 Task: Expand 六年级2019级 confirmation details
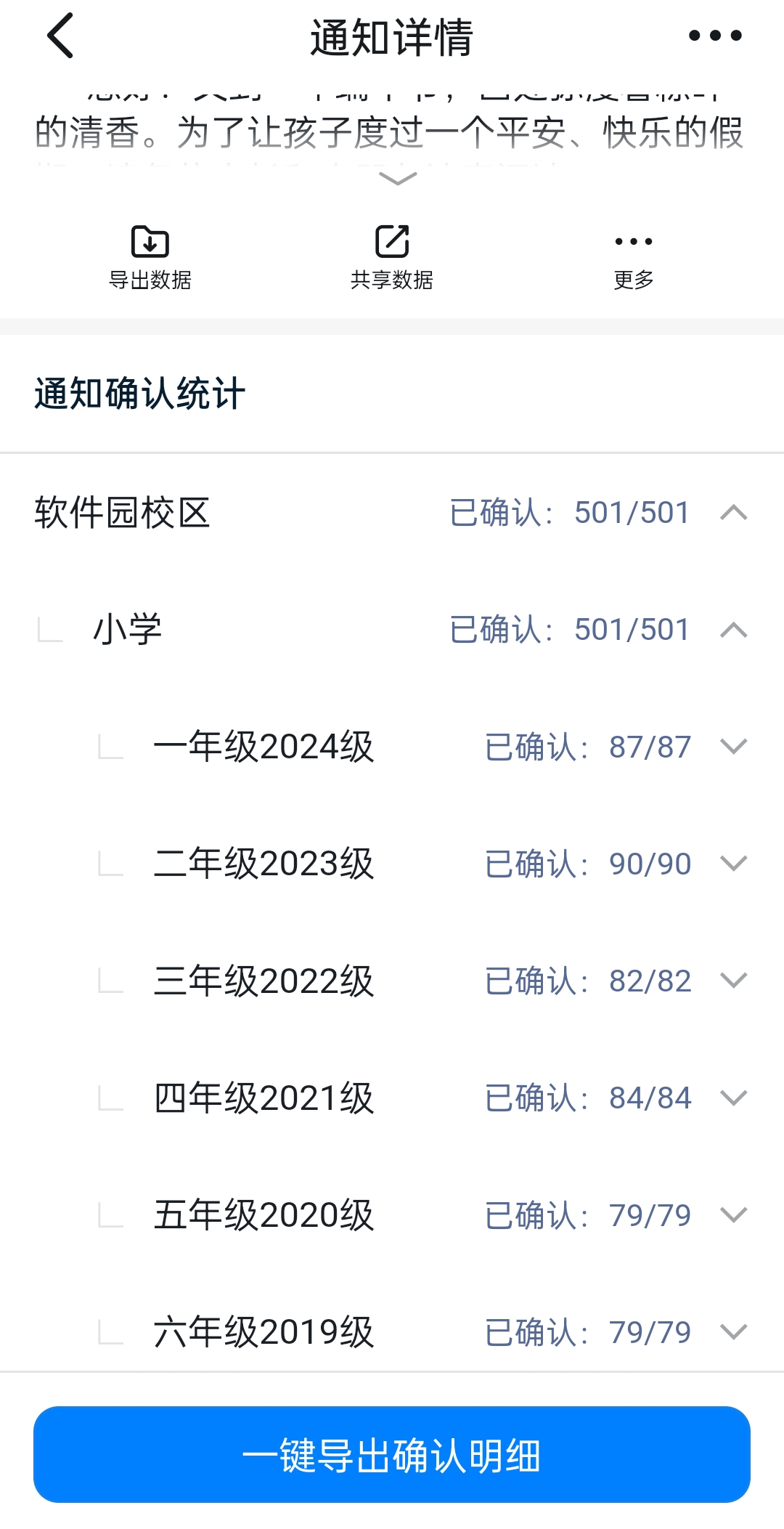click(x=733, y=1331)
